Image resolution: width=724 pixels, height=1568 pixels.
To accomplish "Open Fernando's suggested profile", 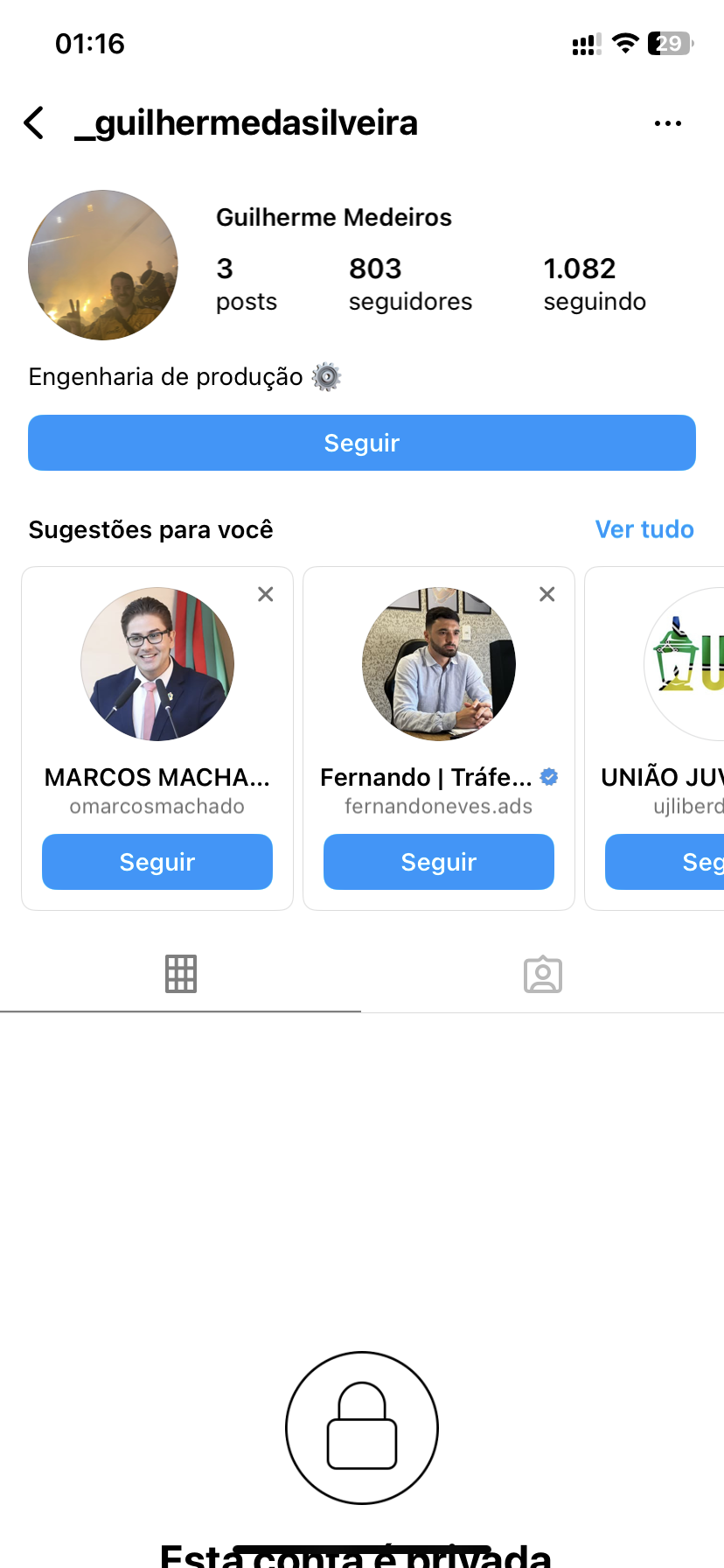I will pos(439,664).
